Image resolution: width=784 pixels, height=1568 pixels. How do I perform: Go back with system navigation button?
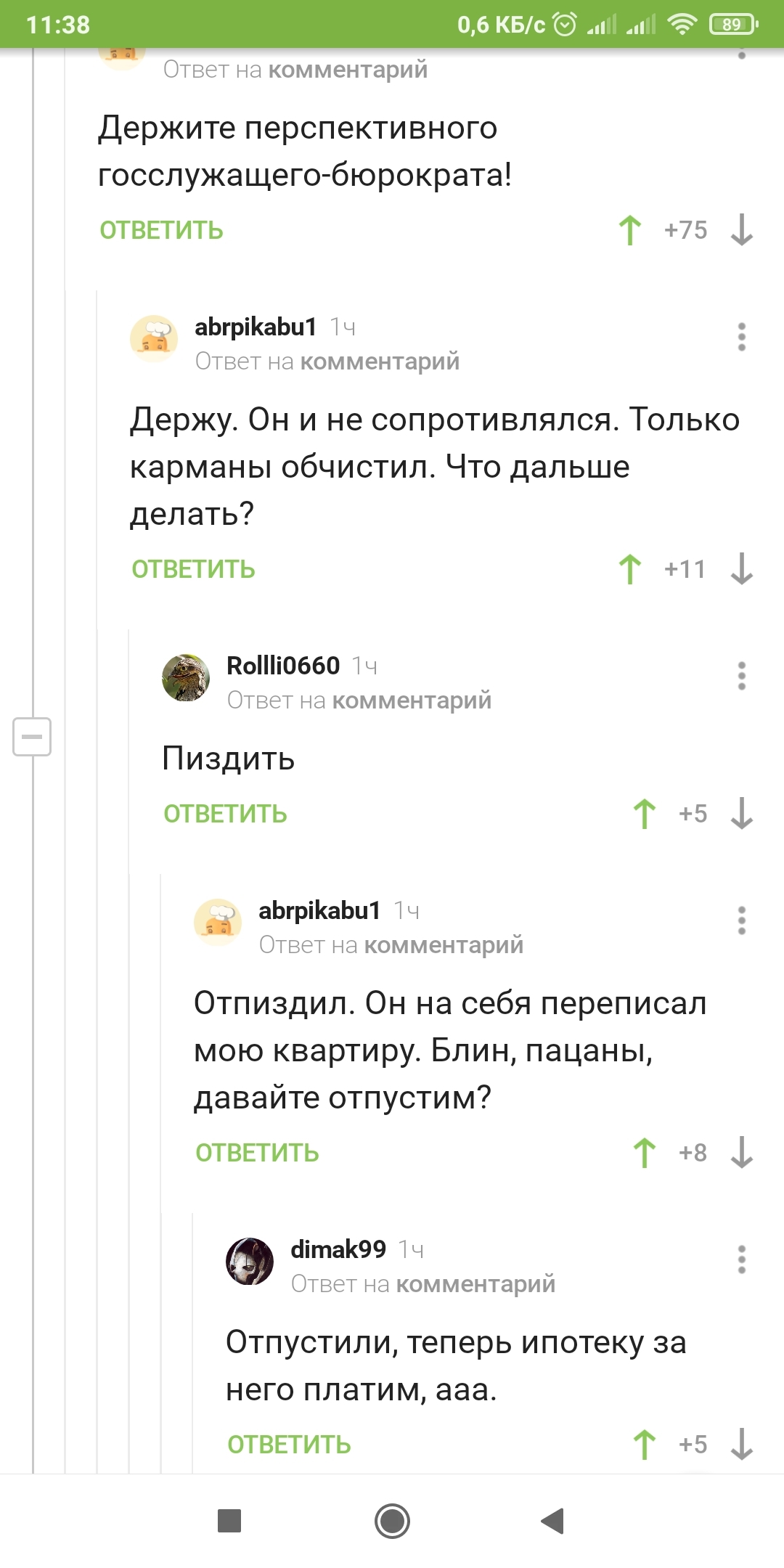pos(553,1521)
